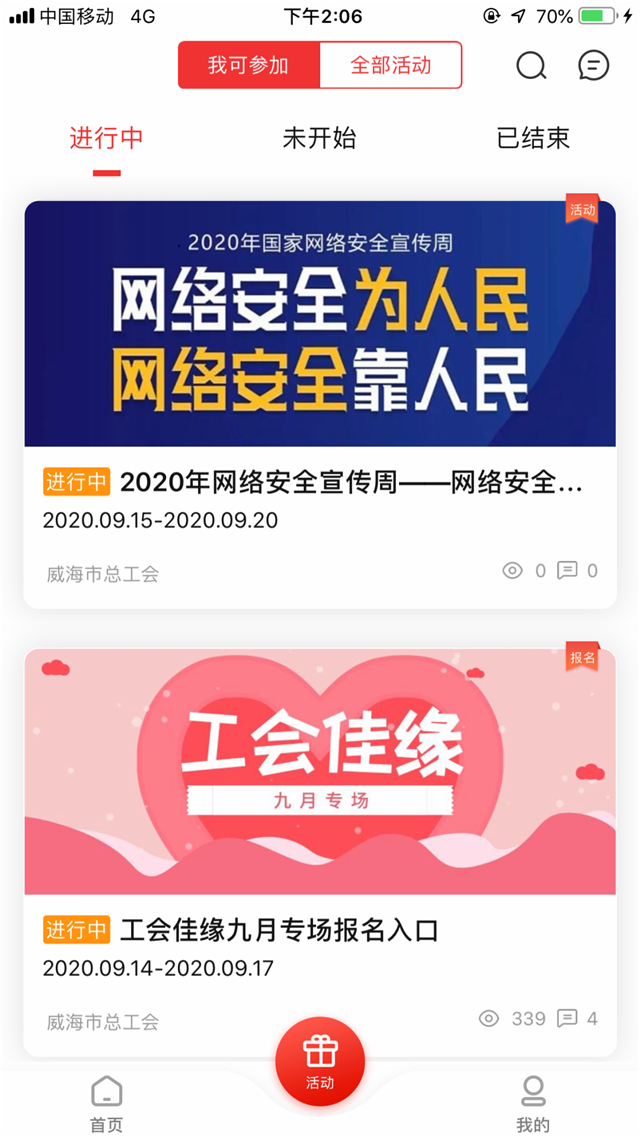Select the 进行中 tab
This screenshot has width=640, height=1137.
click(x=106, y=139)
